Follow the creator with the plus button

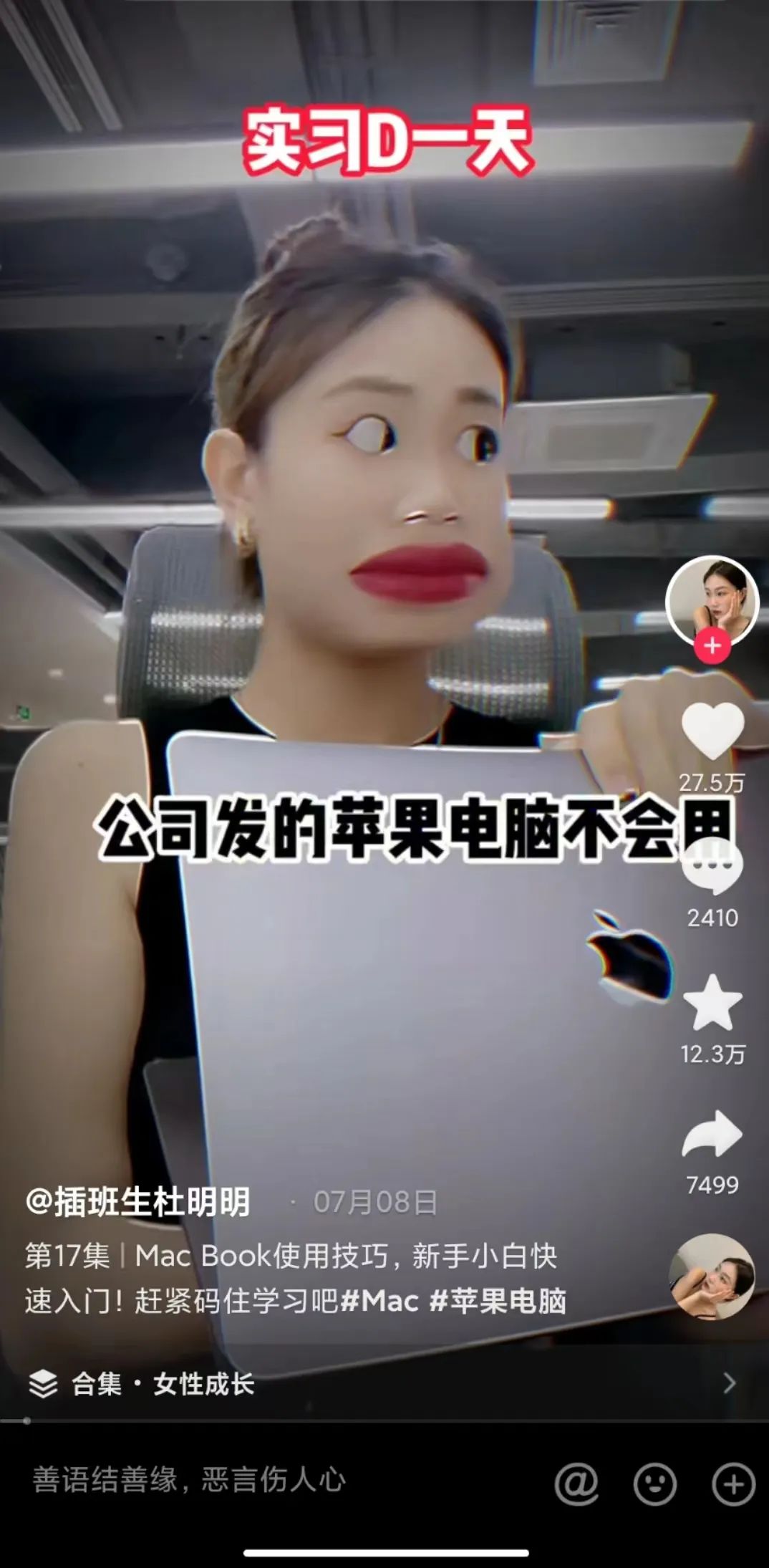pos(712,646)
